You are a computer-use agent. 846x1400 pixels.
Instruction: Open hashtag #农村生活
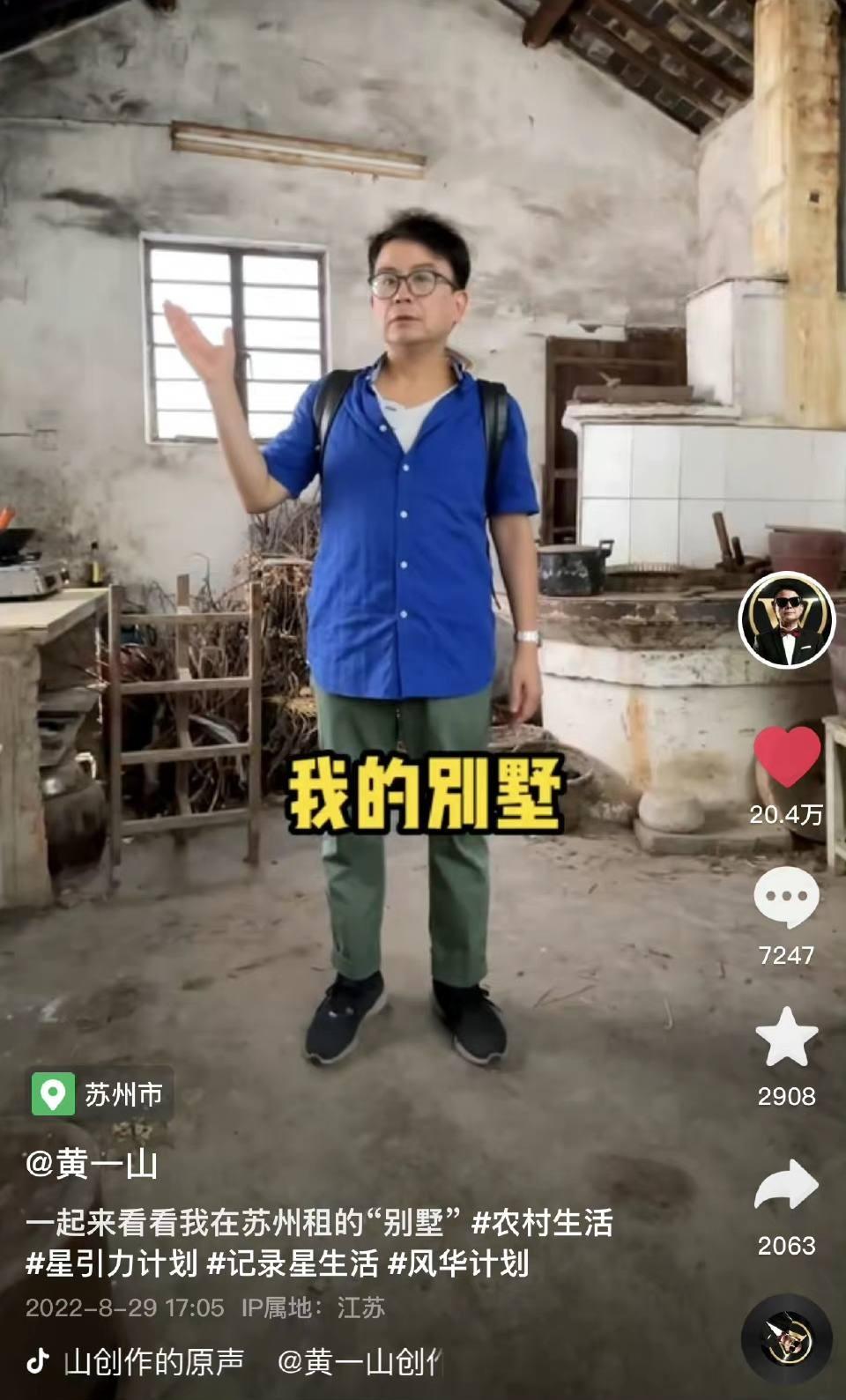[x=542, y=1223]
